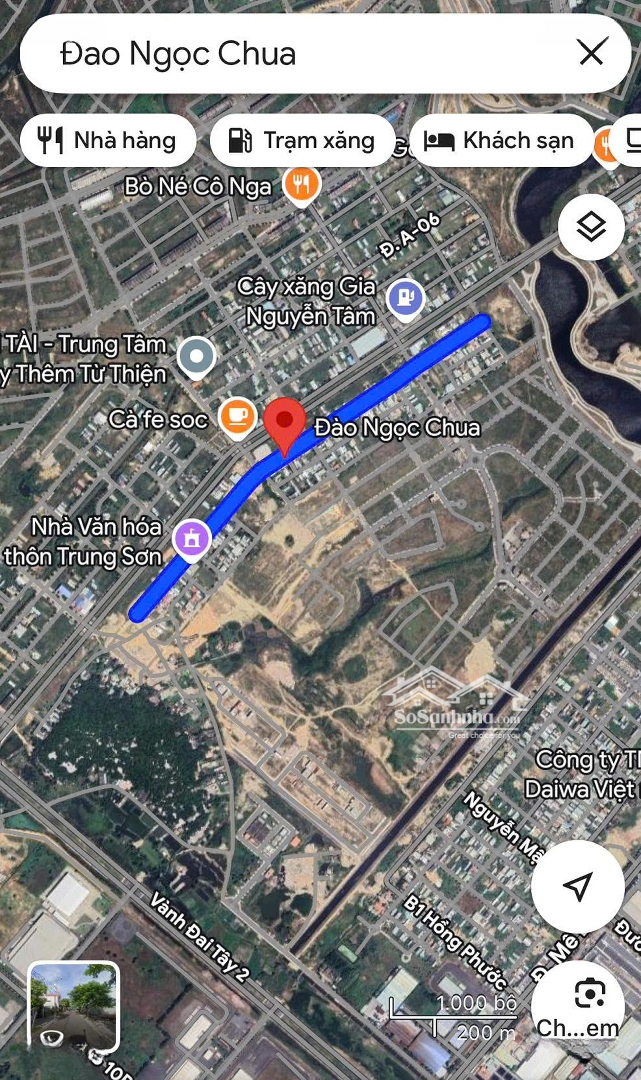641x1080 pixels.
Task: Tap the navigation arrow location button
Action: click(x=577, y=886)
